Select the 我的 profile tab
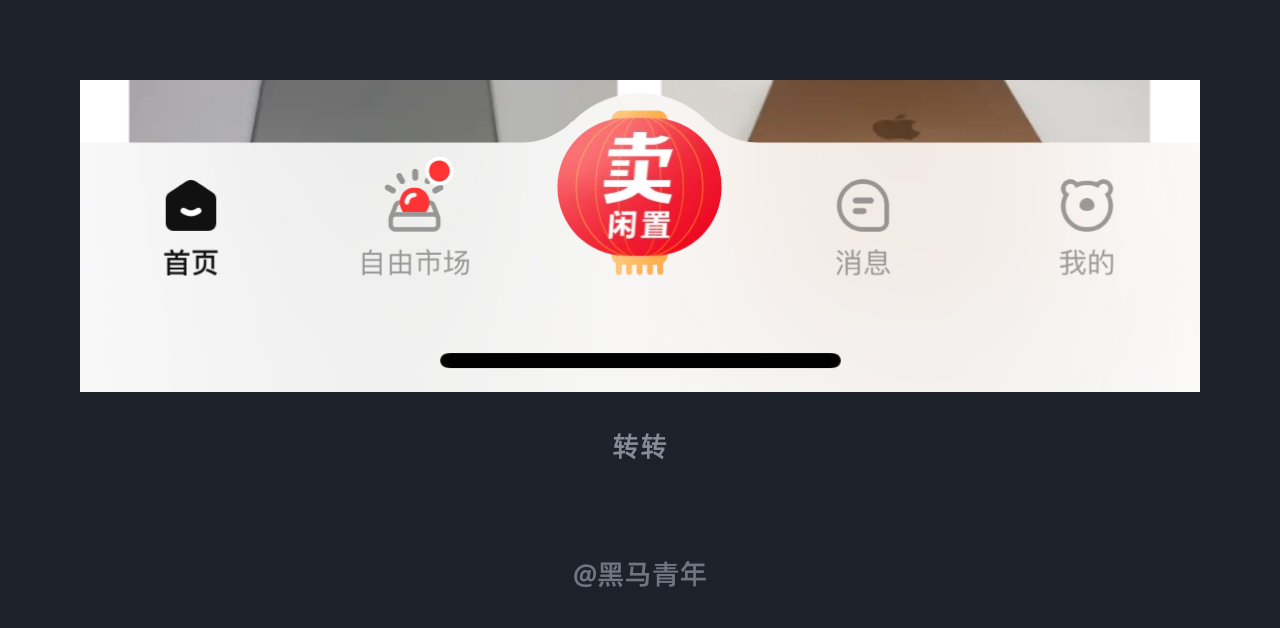Image resolution: width=1280 pixels, height=628 pixels. pyautogui.click(x=1086, y=226)
